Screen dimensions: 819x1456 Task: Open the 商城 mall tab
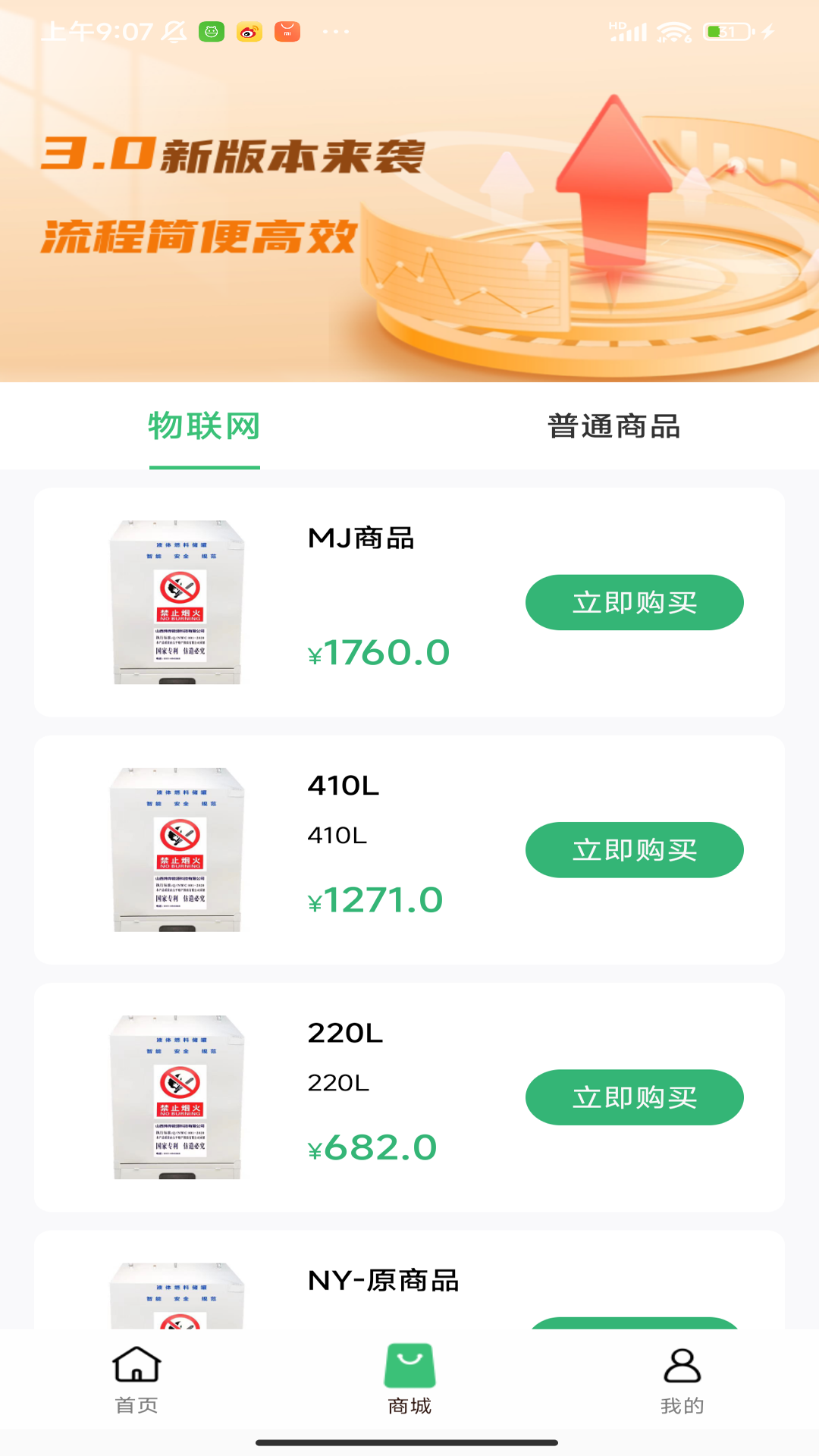[409, 1380]
